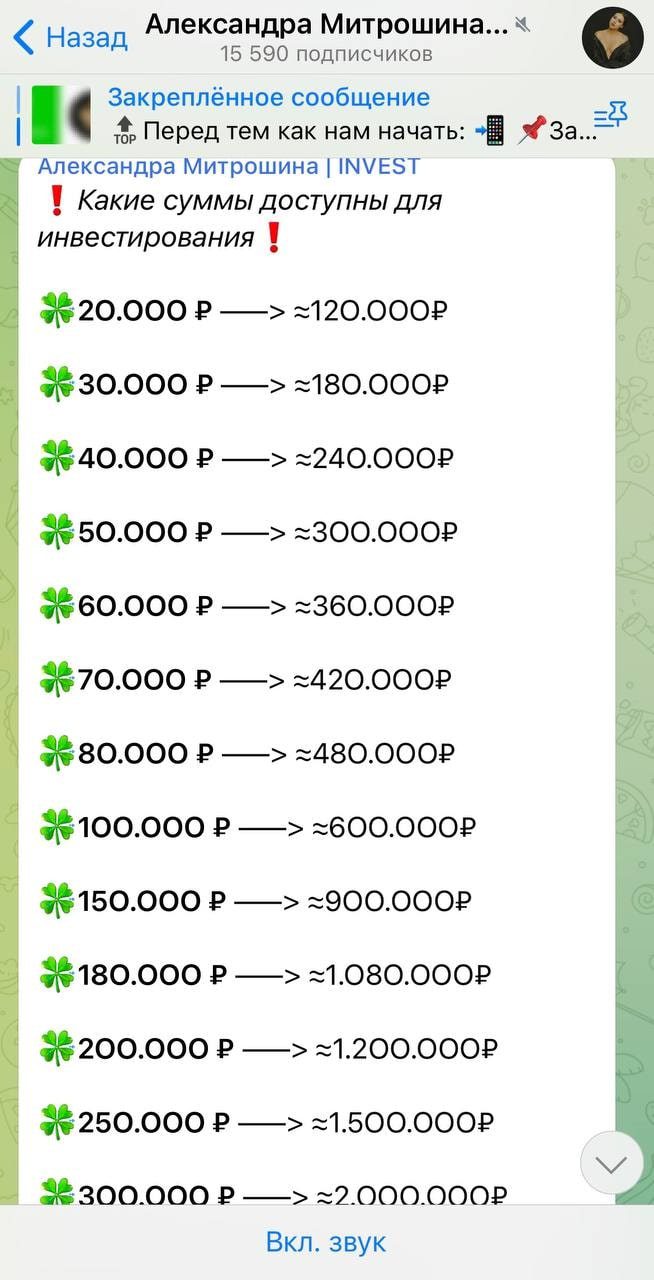Open the channel profile photo
The image size is (654, 1280).
tap(612, 37)
